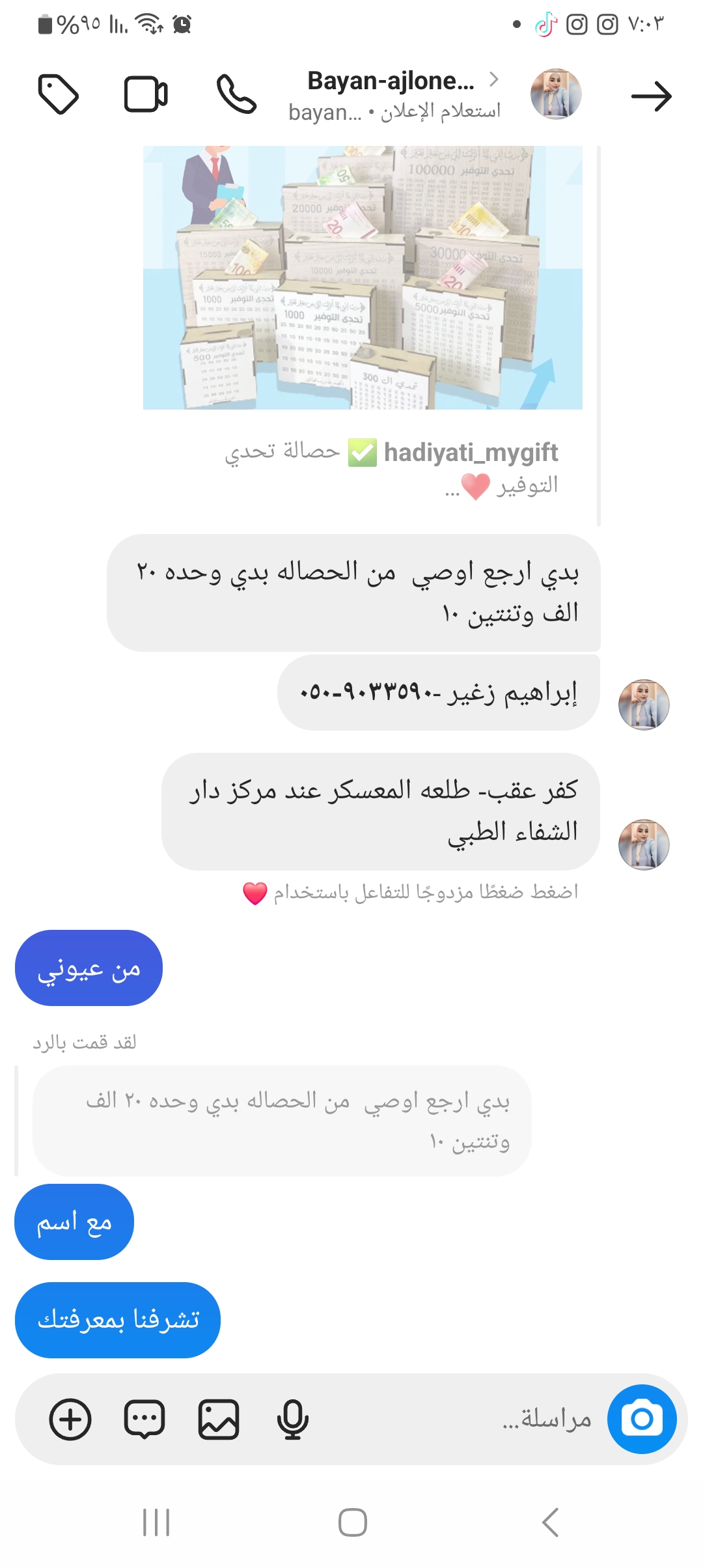Tap the message input field
The height and width of the screenshot is (1568, 703).
coord(456,1419)
